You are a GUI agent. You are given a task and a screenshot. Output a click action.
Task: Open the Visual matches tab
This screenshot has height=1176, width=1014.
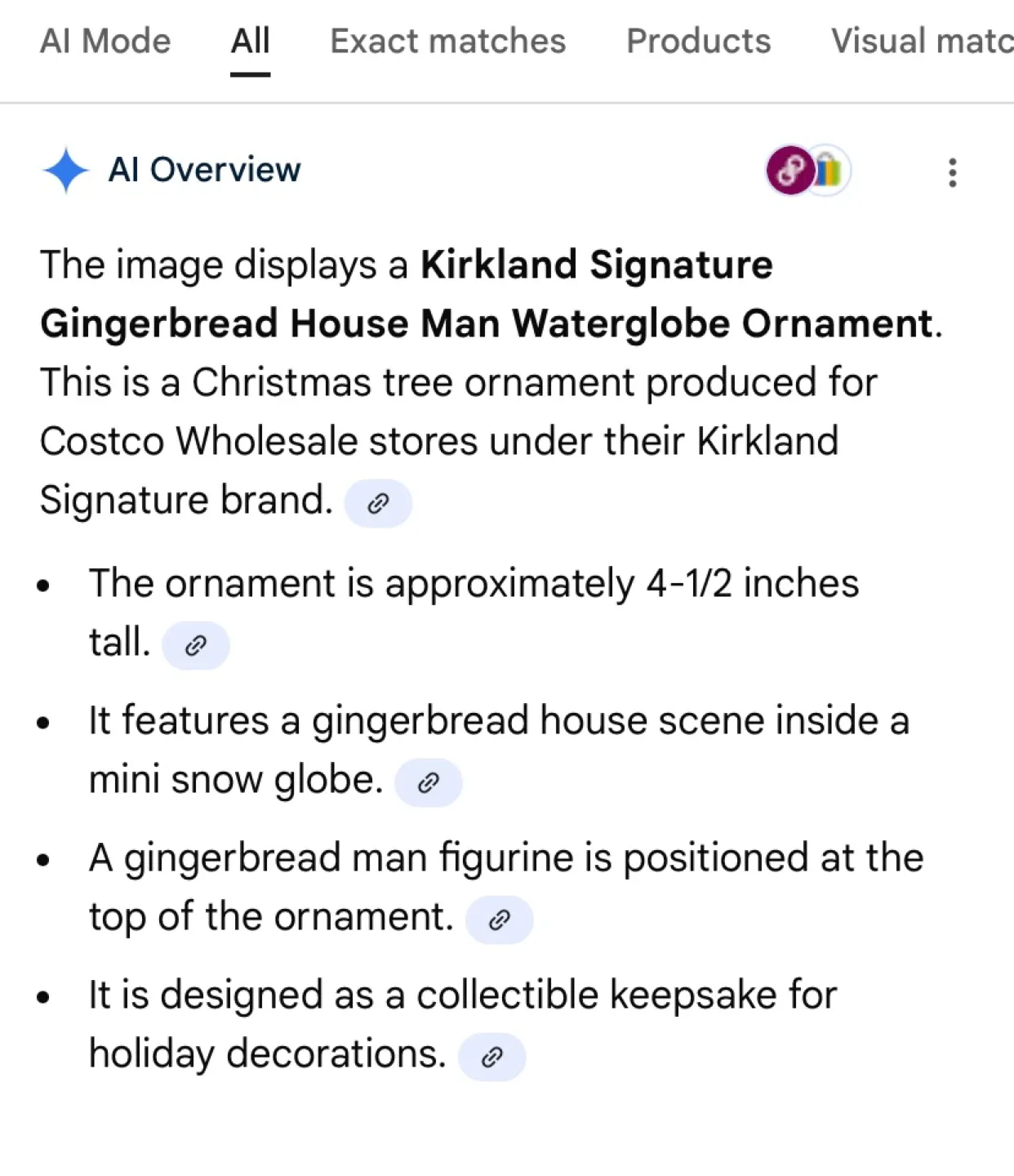pyautogui.click(x=921, y=41)
